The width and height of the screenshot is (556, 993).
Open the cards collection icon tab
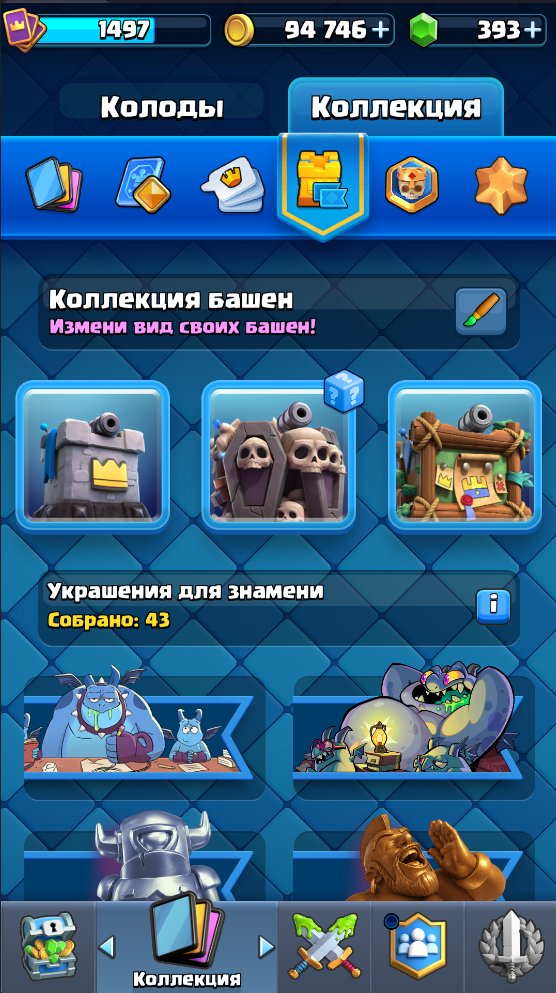pos(54,185)
